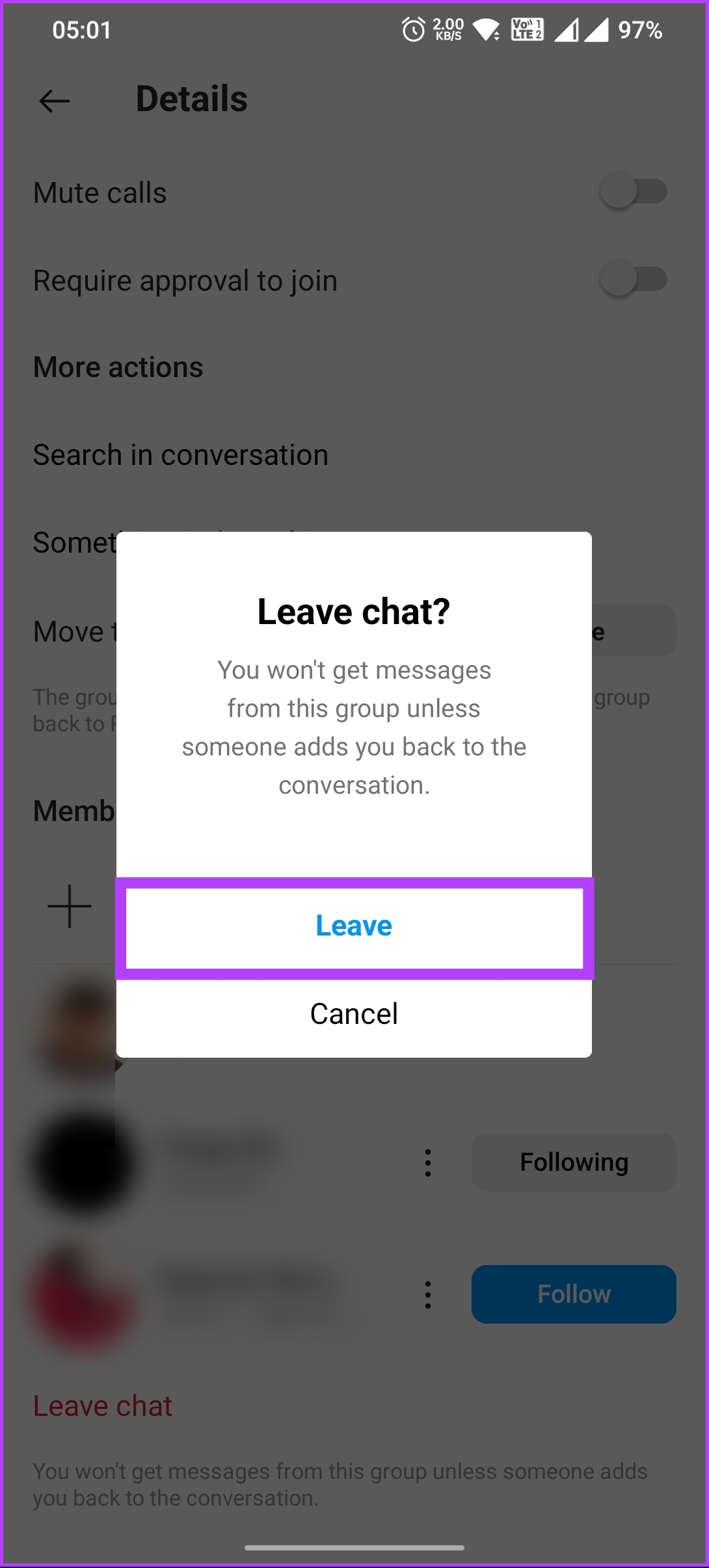709x1568 pixels.
Task: Follow the last listed member
Action: point(574,1294)
